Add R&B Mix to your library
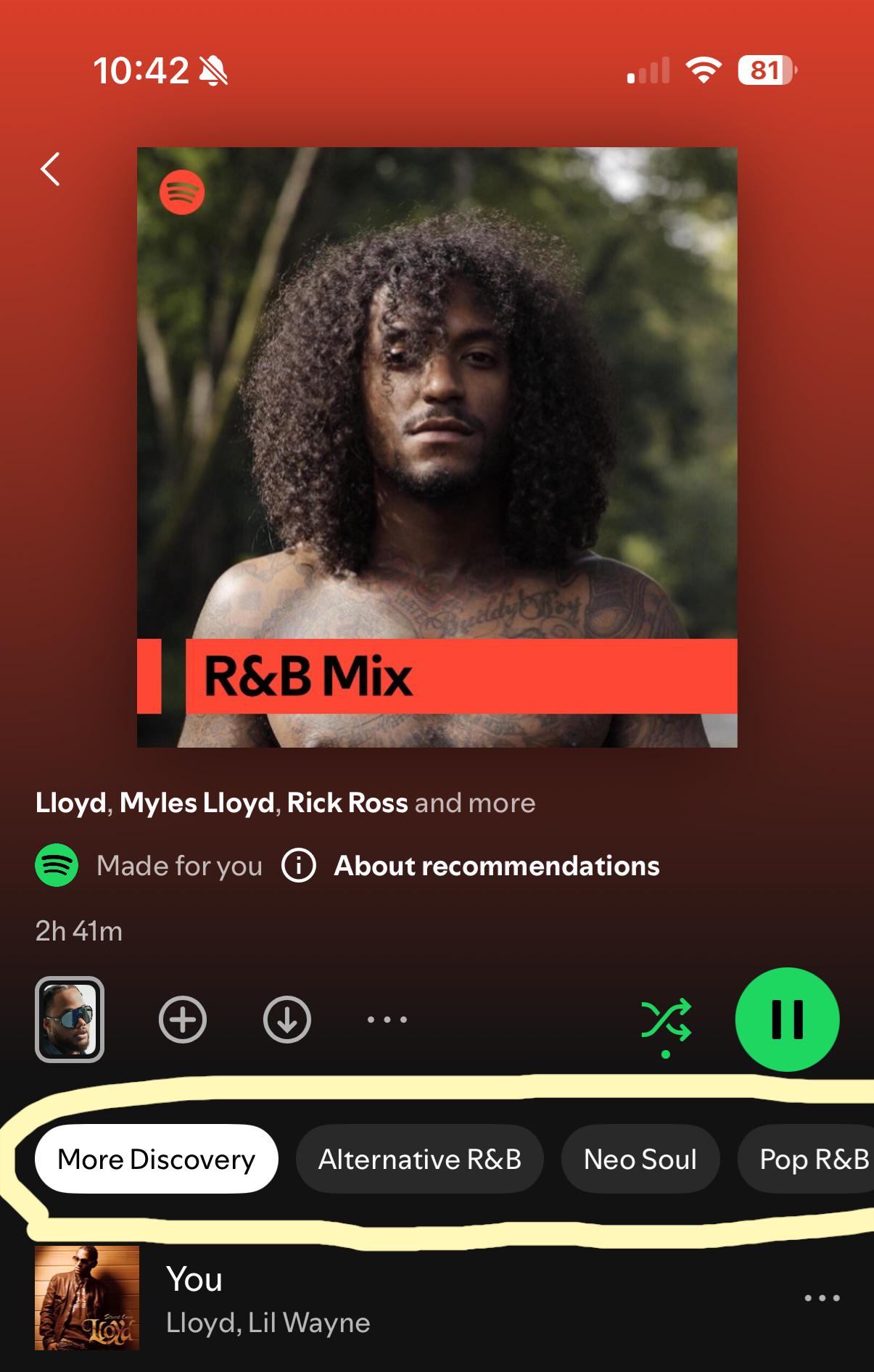 (182, 1020)
